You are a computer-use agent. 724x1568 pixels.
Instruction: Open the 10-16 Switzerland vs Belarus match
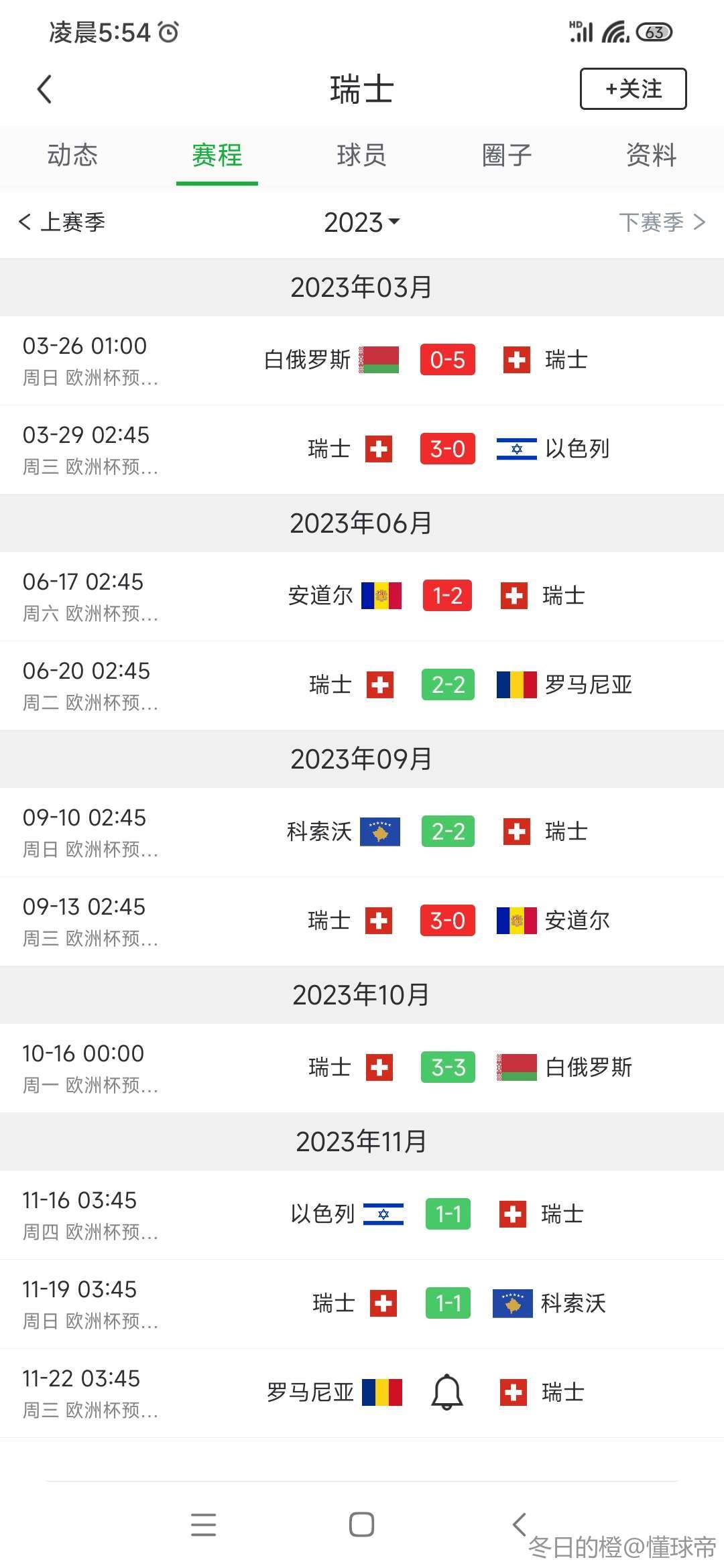coord(362,1068)
